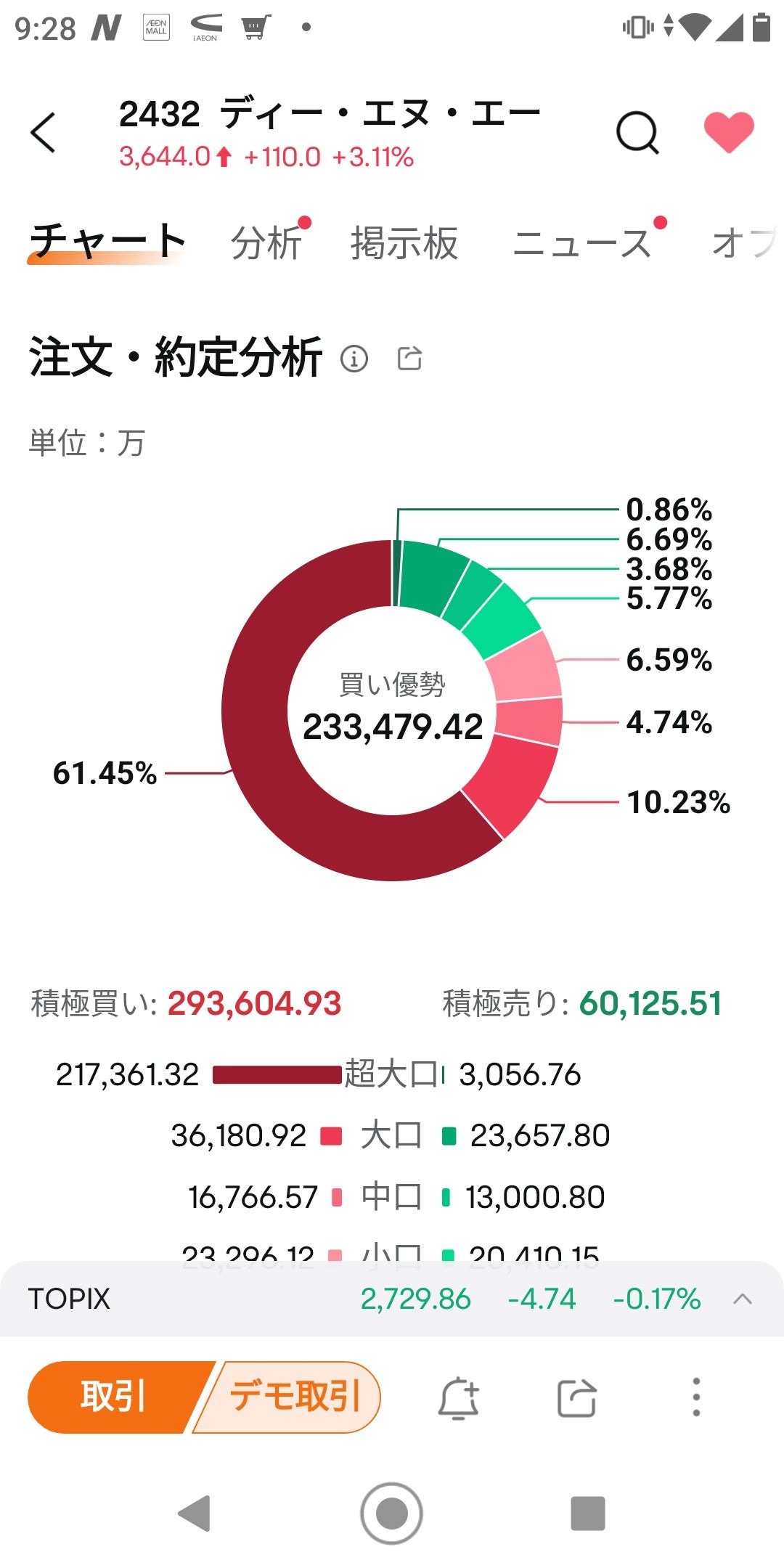Open the 掲示板 tab

point(404,242)
